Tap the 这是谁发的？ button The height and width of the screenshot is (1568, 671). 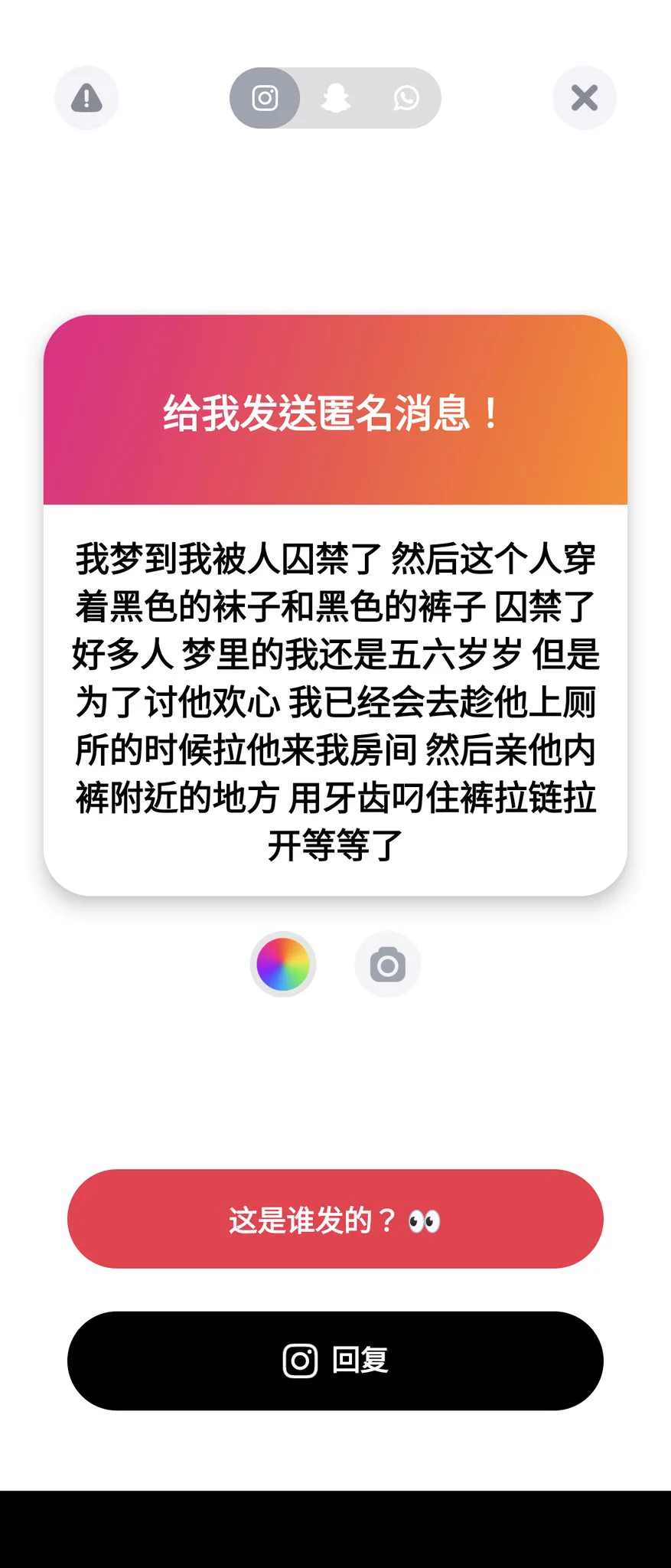[x=335, y=1219]
